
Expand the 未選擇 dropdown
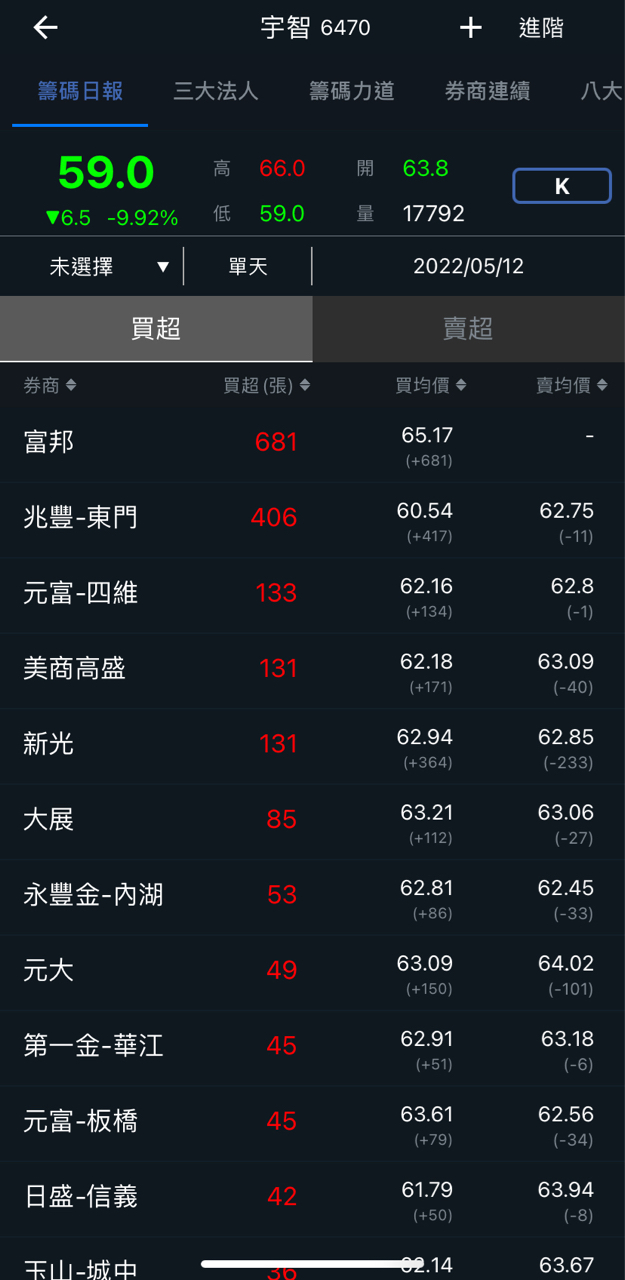tap(109, 267)
